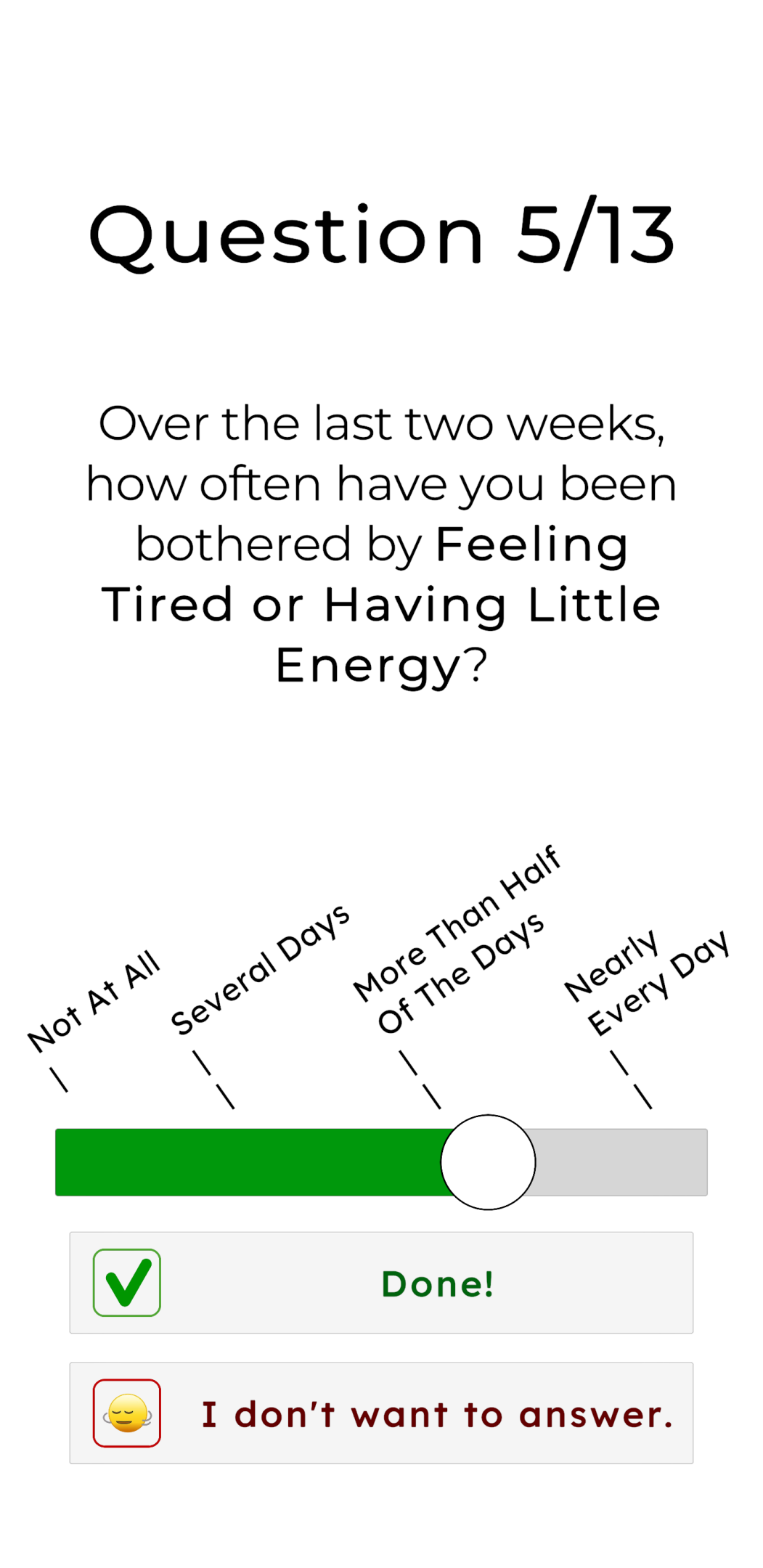Tap the white slider handle
Viewport: 763px width, 1568px height.
click(x=488, y=1161)
